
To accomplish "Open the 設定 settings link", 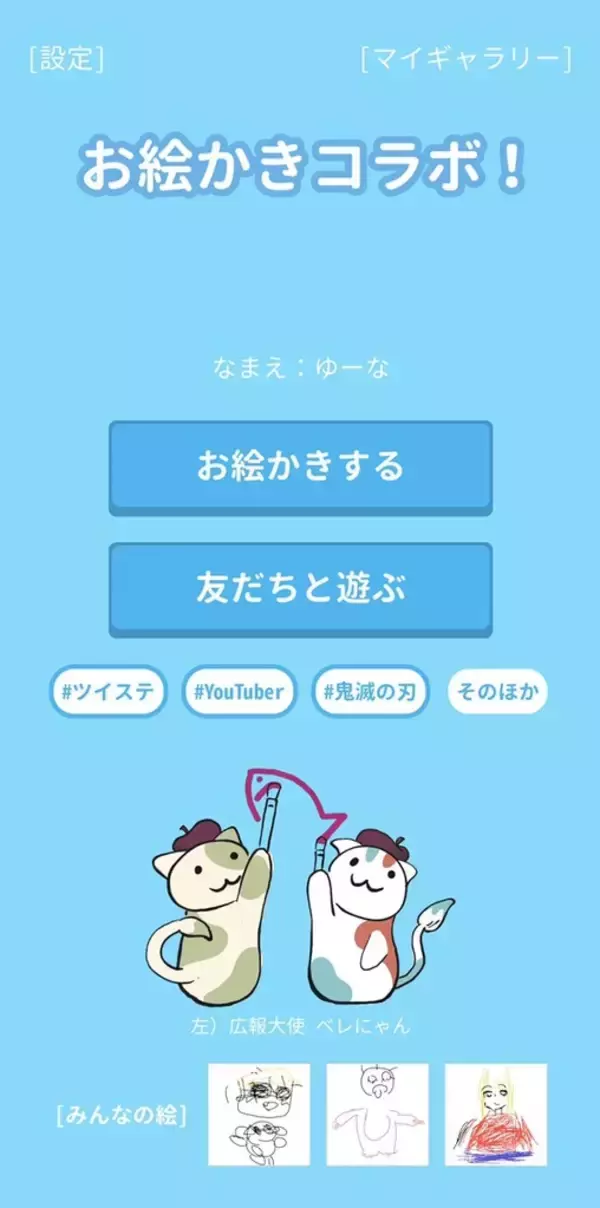I will tap(67, 59).
